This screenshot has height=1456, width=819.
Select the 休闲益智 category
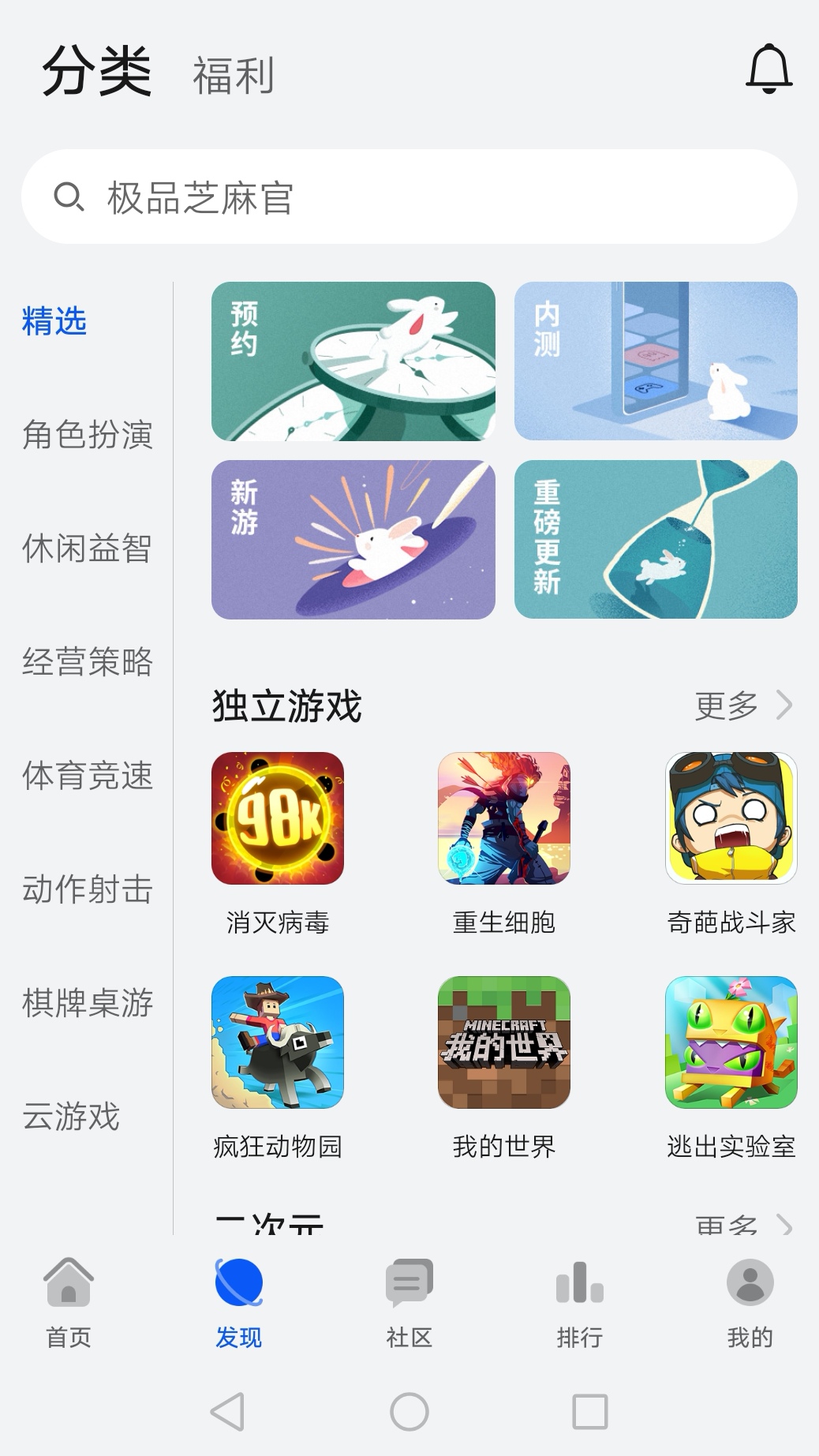click(87, 548)
